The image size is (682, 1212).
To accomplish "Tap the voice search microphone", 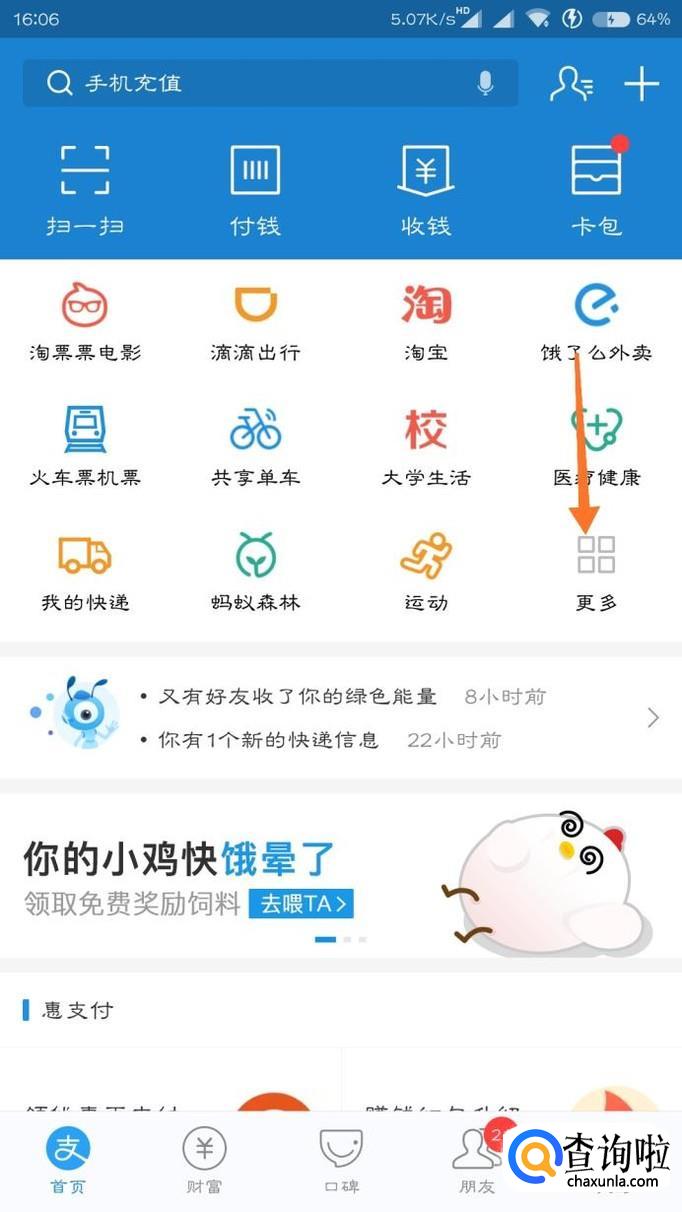I will (485, 83).
